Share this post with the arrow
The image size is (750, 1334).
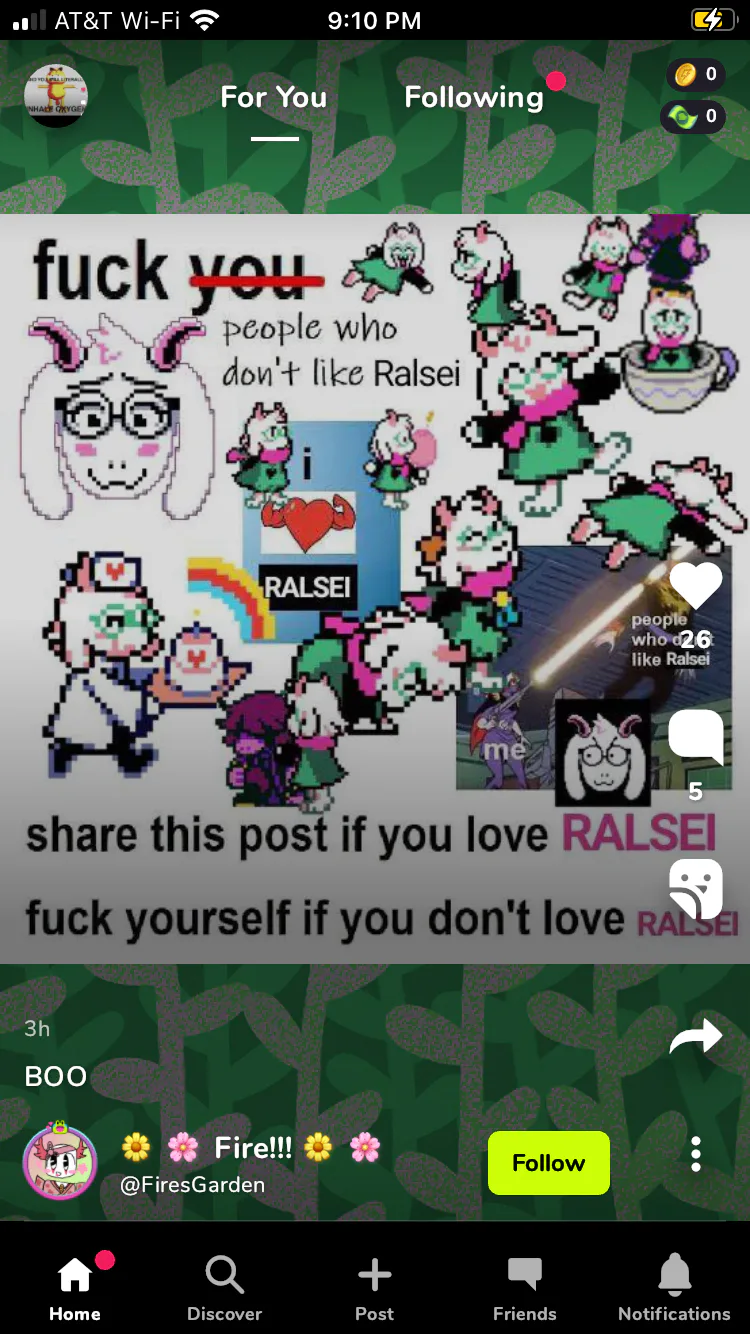pyautogui.click(x=695, y=1037)
